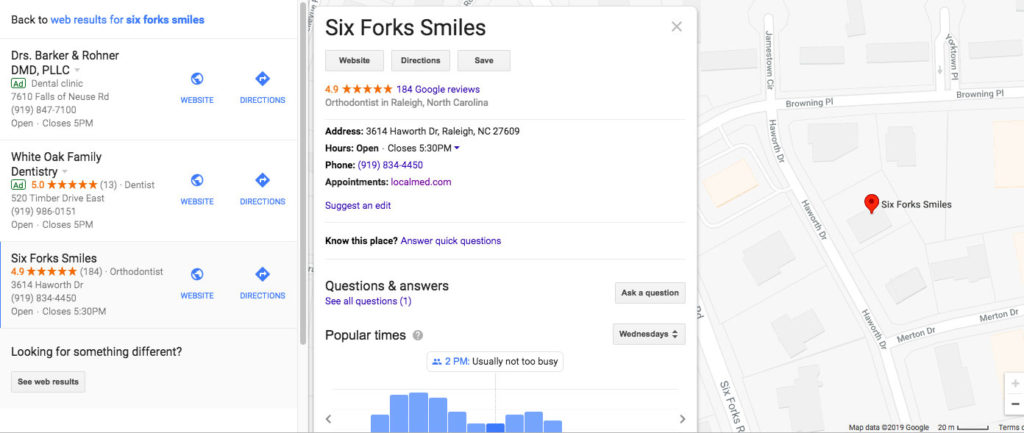Image resolution: width=1024 pixels, height=433 pixels.
Task: Go to next day in Popular times
Action: point(682,419)
